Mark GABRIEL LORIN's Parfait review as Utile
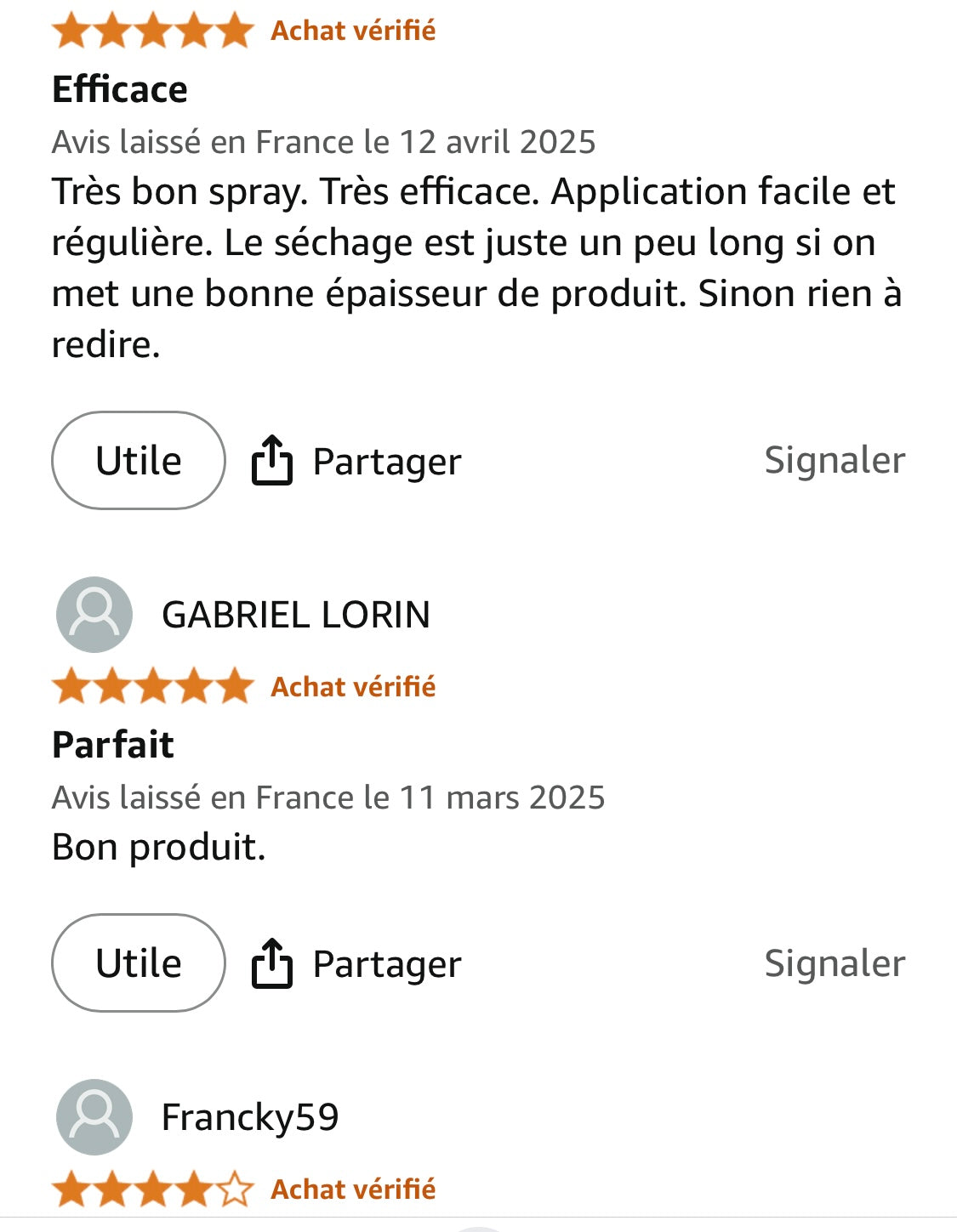Image resolution: width=957 pixels, height=1232 pixels. (139, 963)
